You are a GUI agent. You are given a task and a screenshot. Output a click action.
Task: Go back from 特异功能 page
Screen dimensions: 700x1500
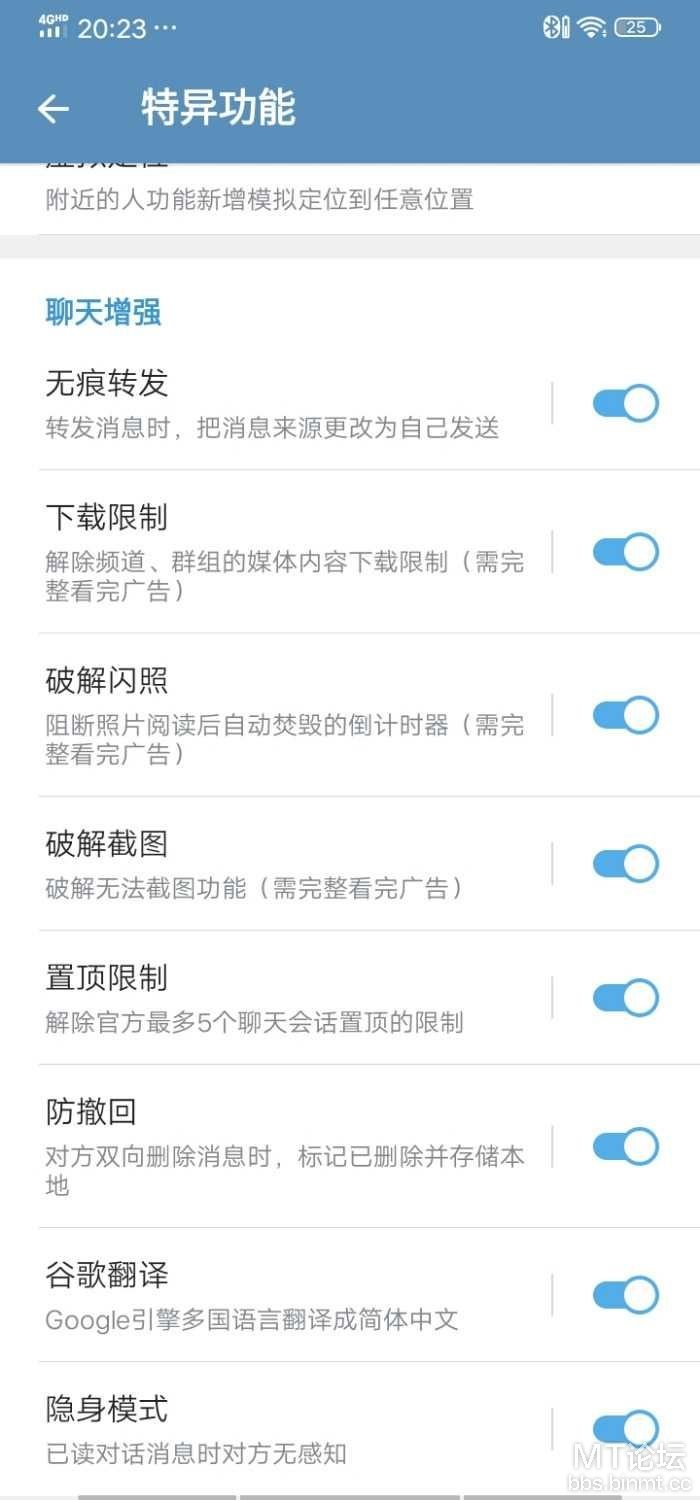(53, 109)
